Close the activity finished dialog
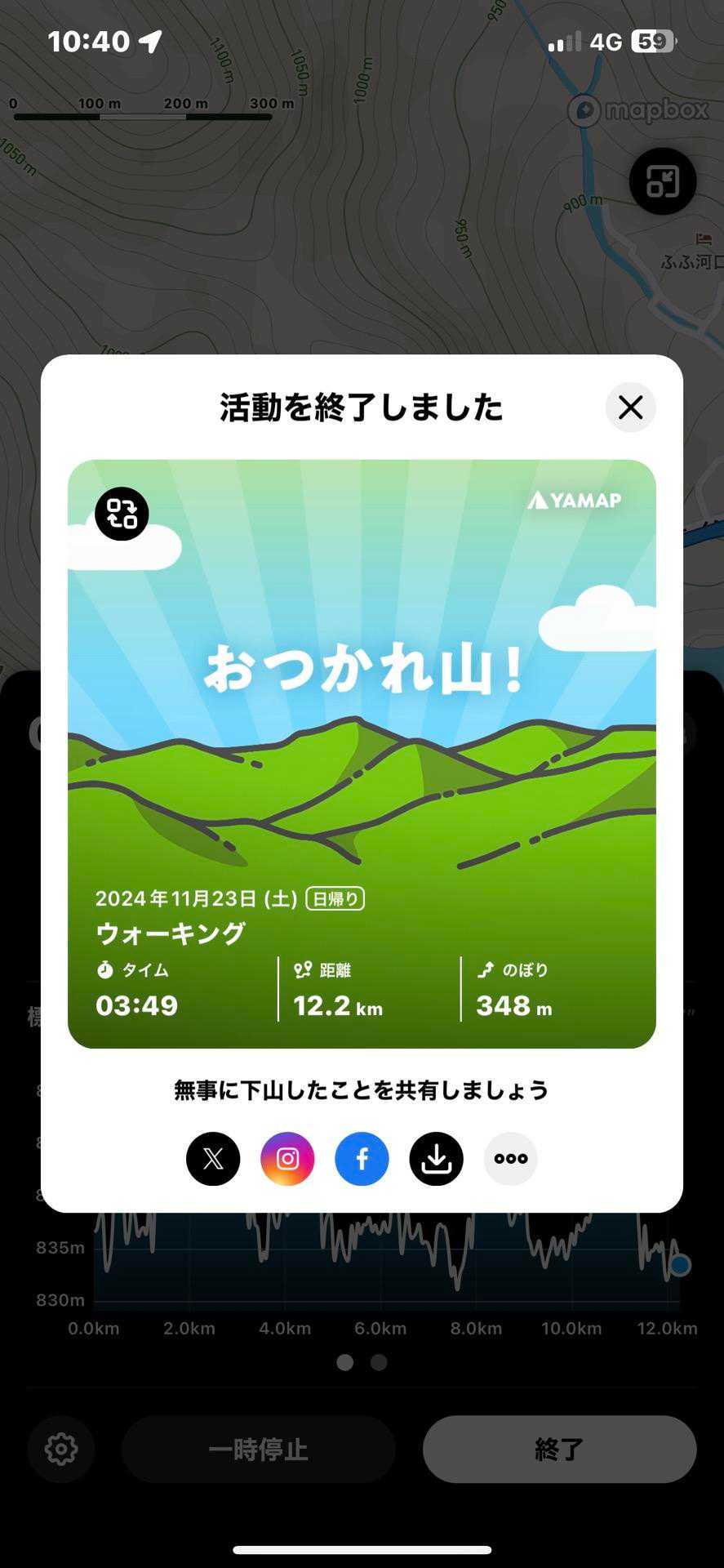 click(x=630, y=408)
